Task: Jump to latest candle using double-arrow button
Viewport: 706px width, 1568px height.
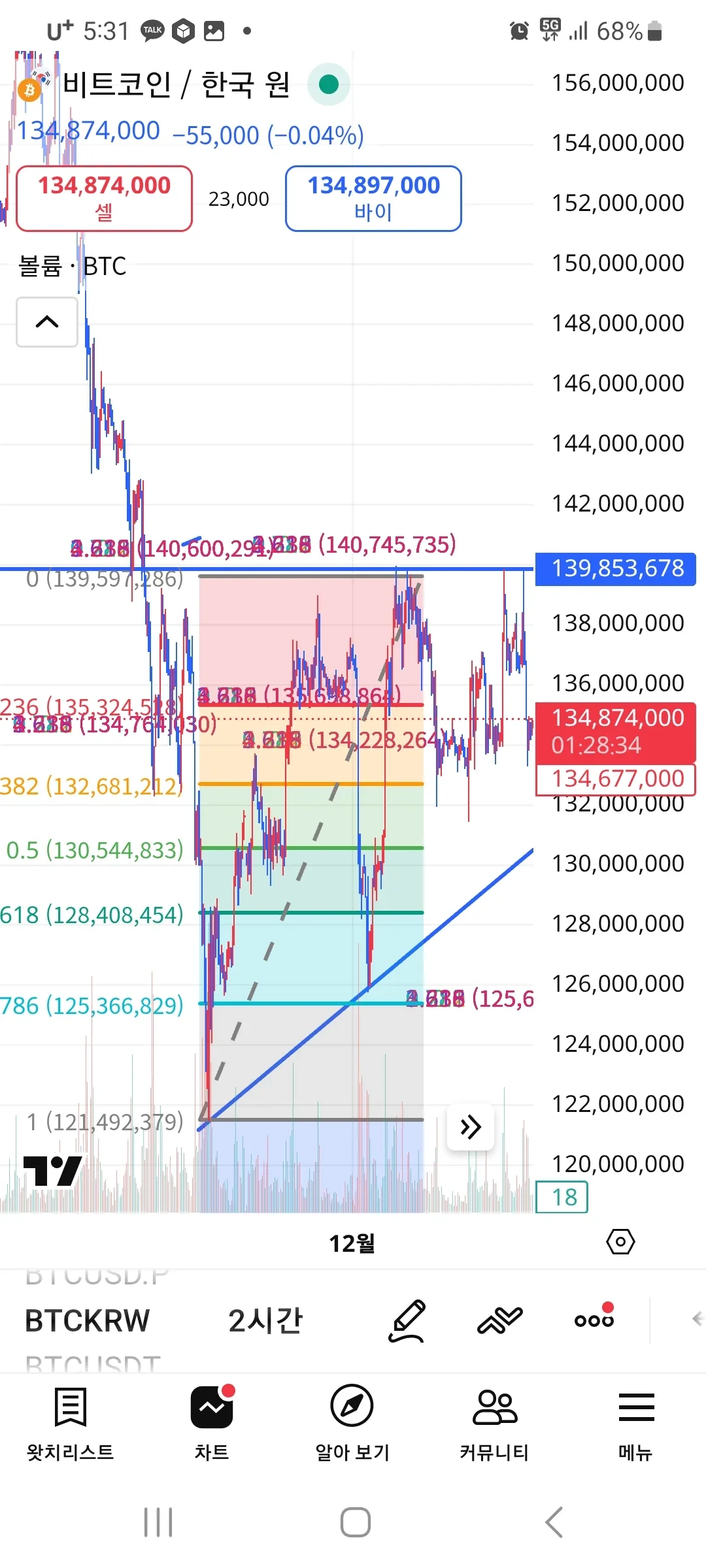Action: pos(470,1126)
